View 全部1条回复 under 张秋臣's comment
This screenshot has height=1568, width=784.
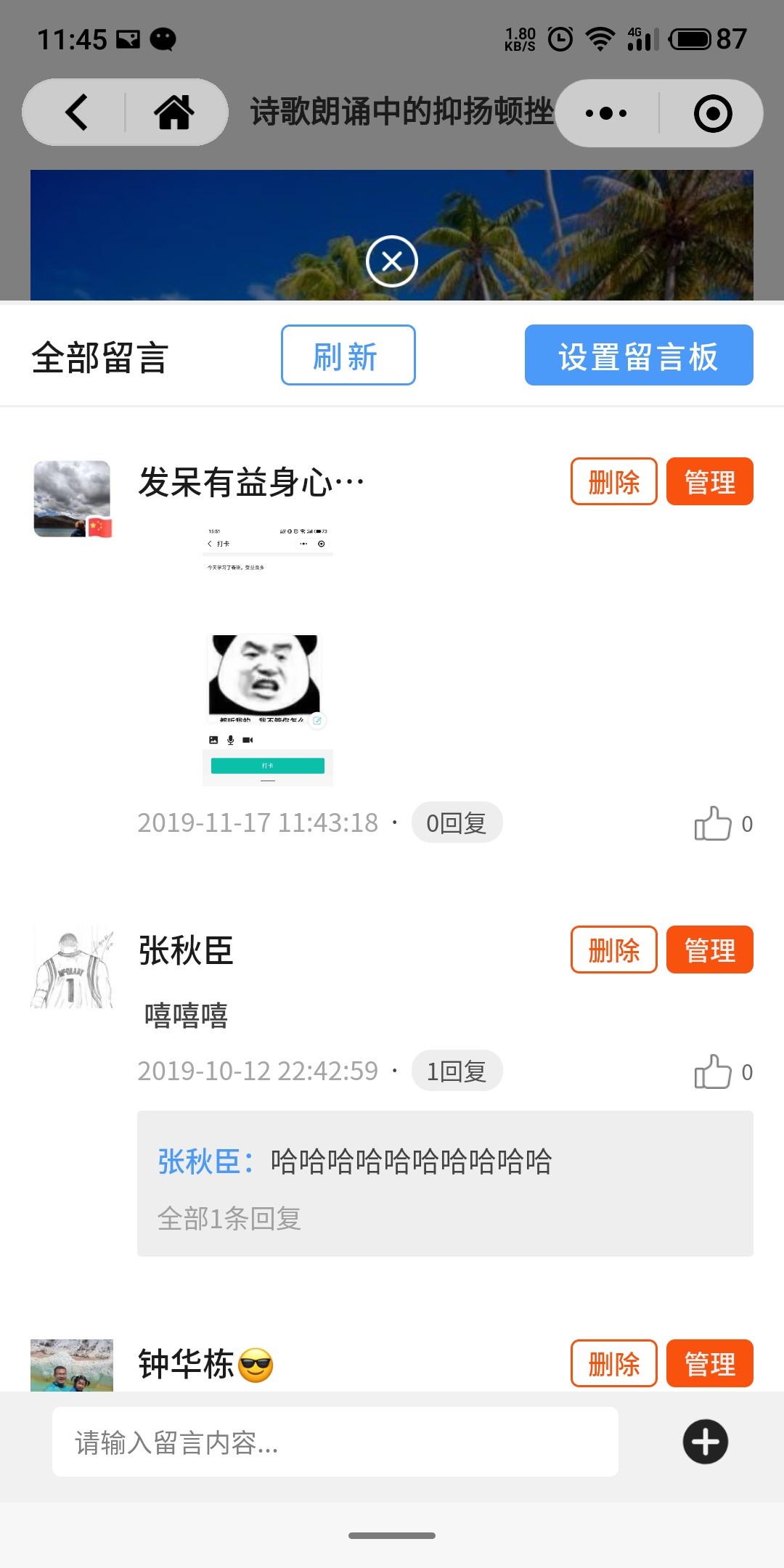click(x=229, y=1219)
